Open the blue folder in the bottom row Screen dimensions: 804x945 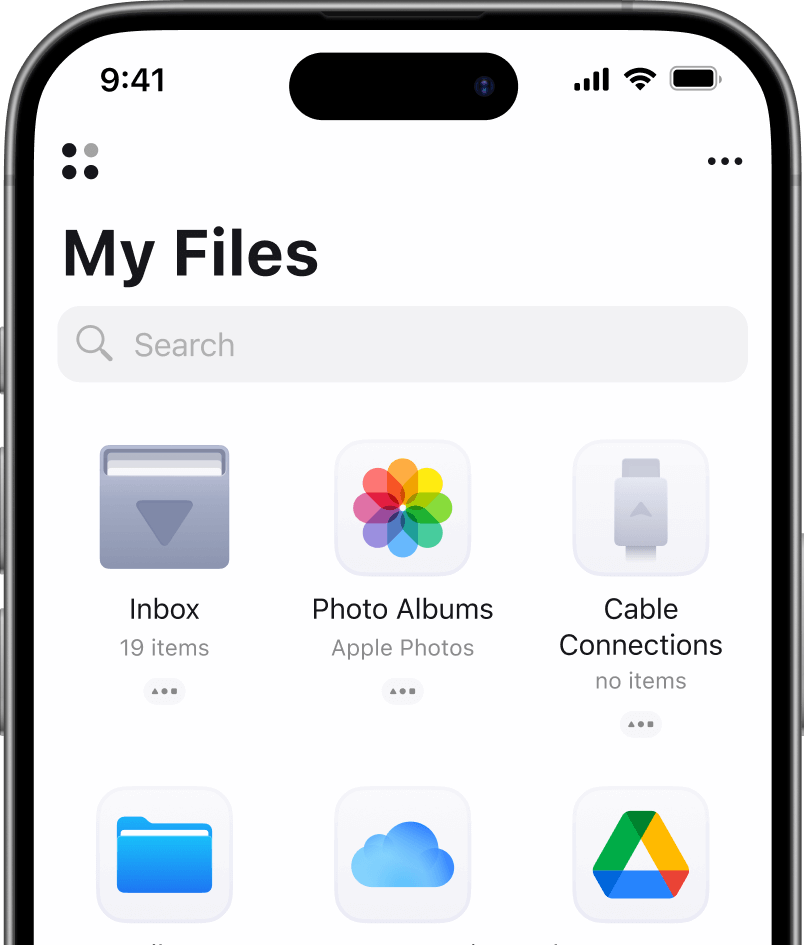164,855
